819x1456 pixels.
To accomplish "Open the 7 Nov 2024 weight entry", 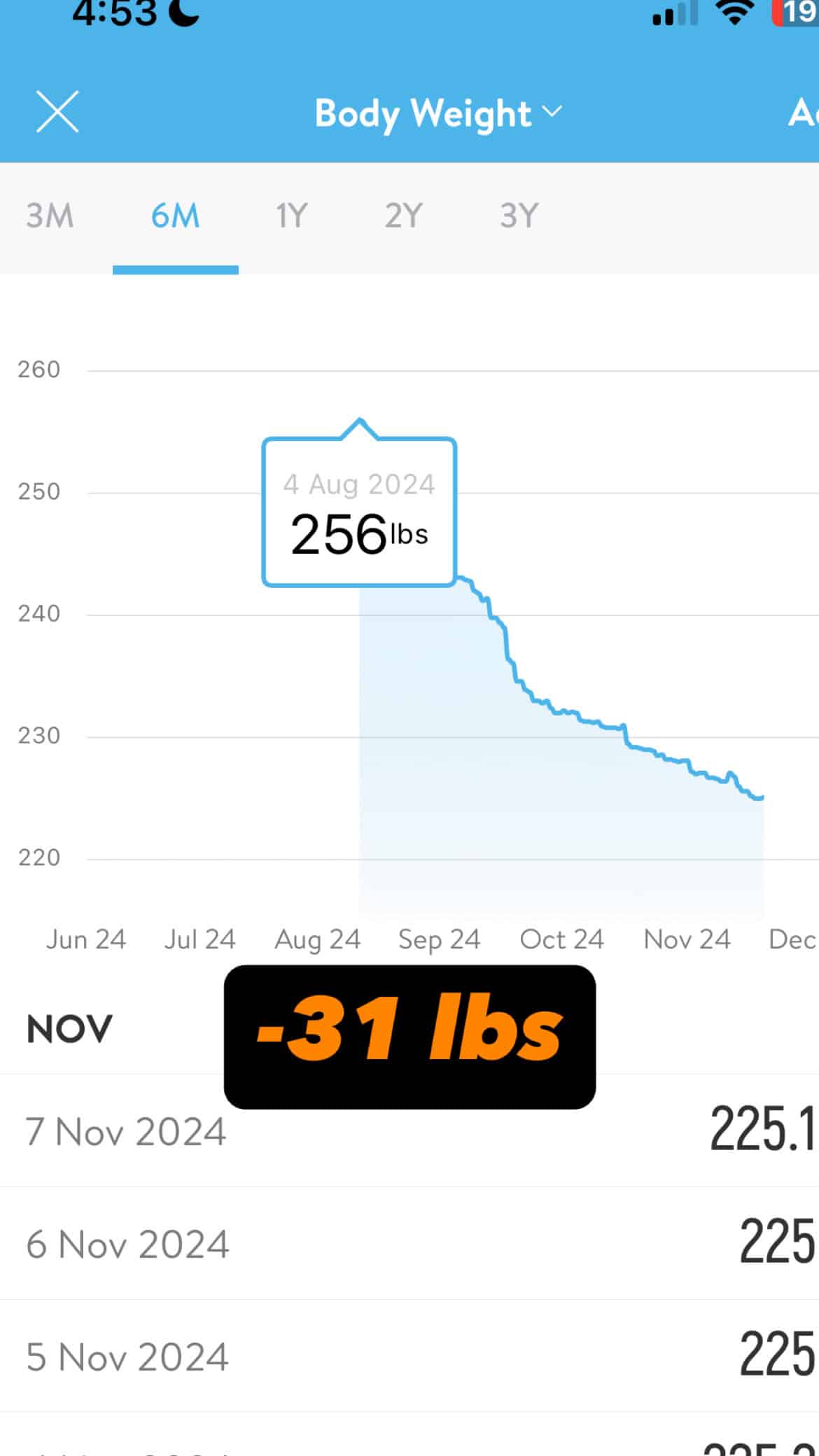I will click(409, 1130).
